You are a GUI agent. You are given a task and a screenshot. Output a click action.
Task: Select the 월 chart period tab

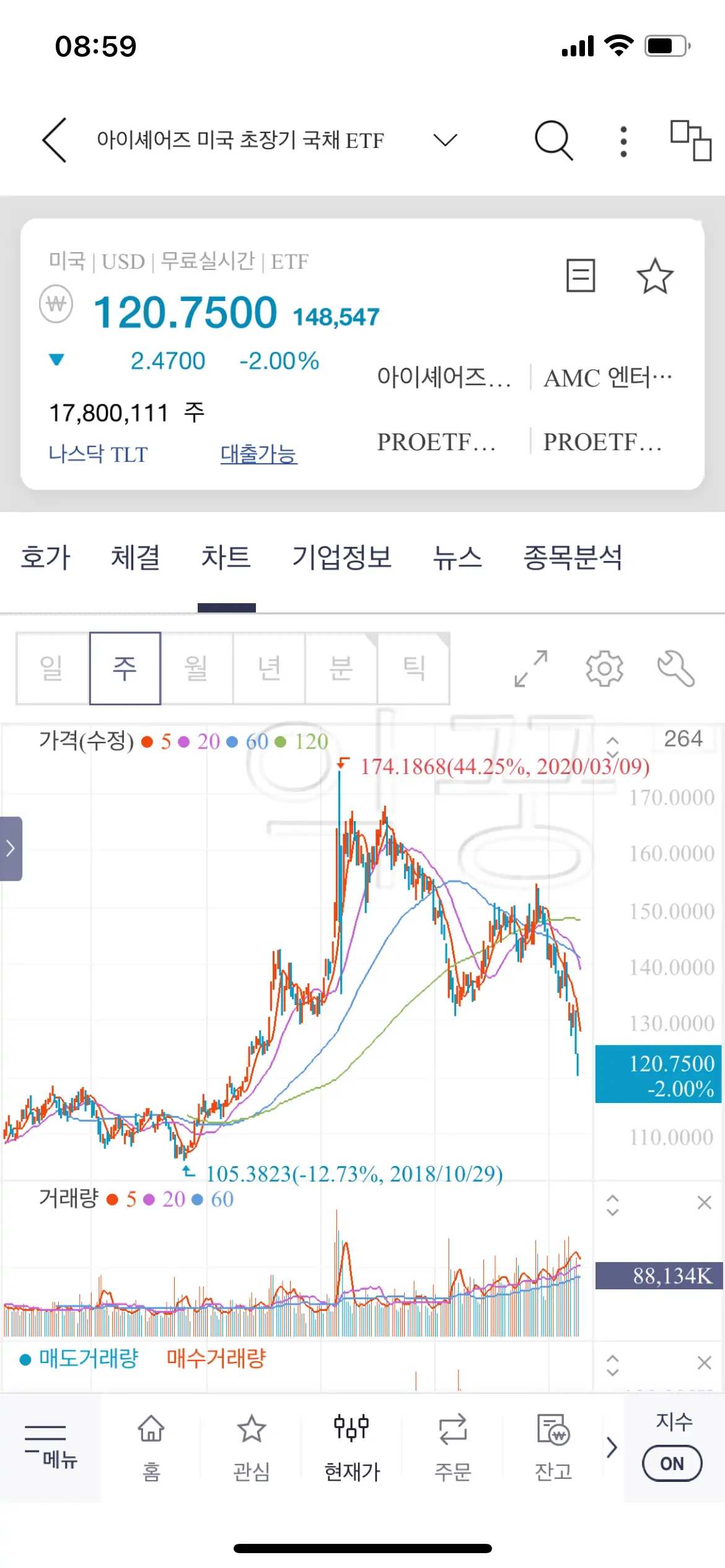point(198,668)
